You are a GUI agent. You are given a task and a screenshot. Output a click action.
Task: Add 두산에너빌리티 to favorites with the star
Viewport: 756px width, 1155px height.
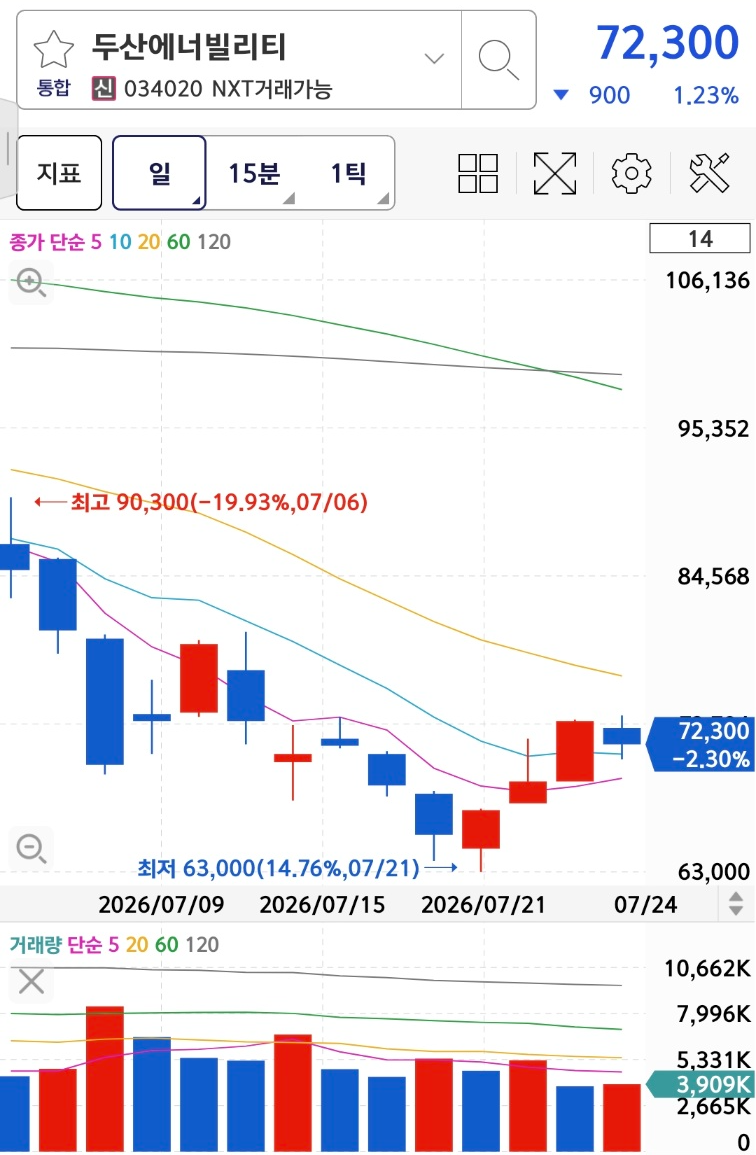[x=54, y=49]
